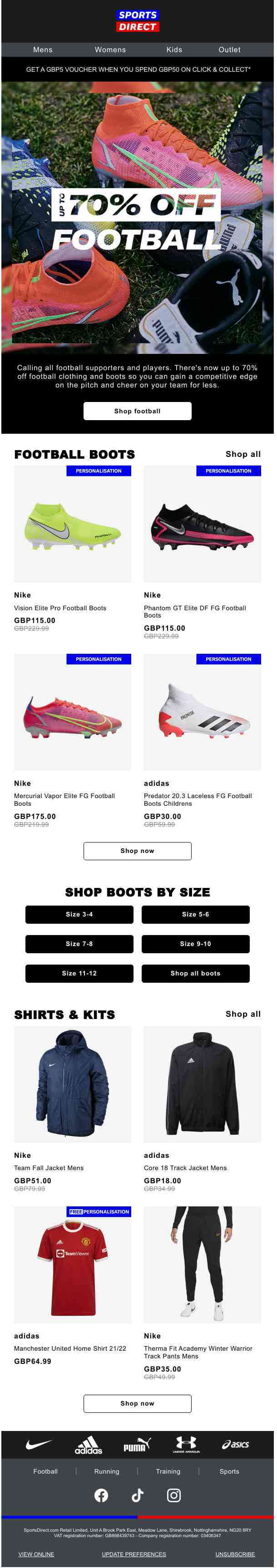Unsubscribe from these emails

pos(235,1554)
